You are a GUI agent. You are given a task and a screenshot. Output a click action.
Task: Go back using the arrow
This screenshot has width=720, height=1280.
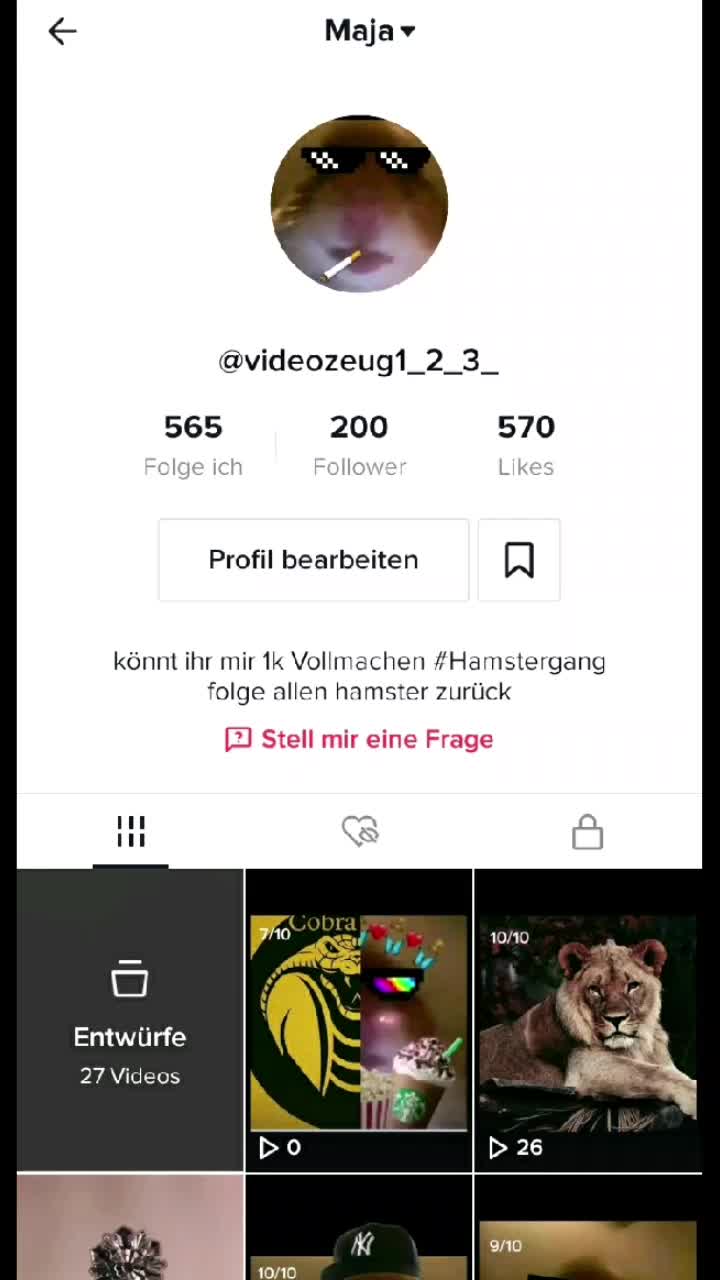pyautogui.click(x=62, y=31)
